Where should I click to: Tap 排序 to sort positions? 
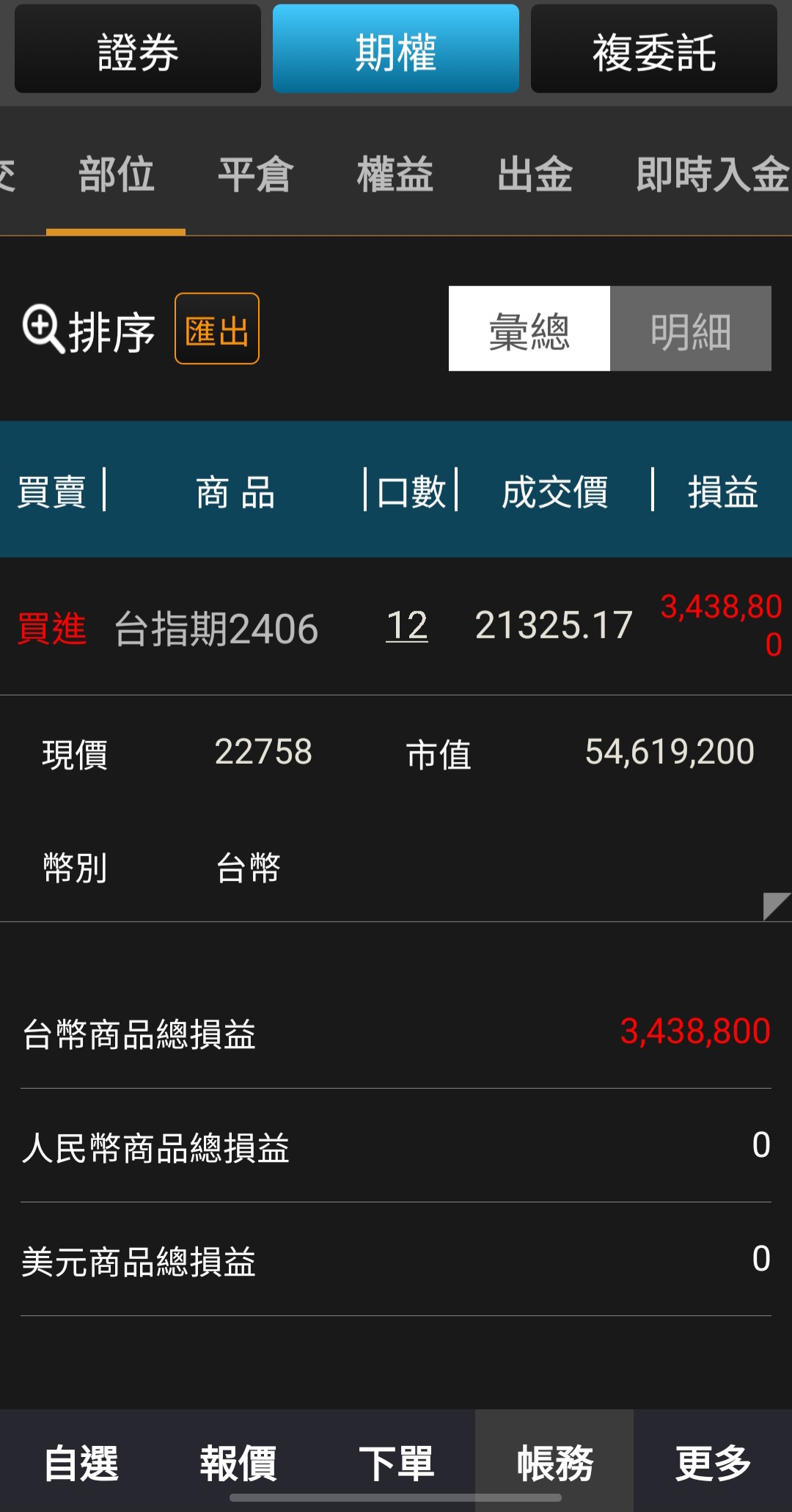[x=89, y=330]
